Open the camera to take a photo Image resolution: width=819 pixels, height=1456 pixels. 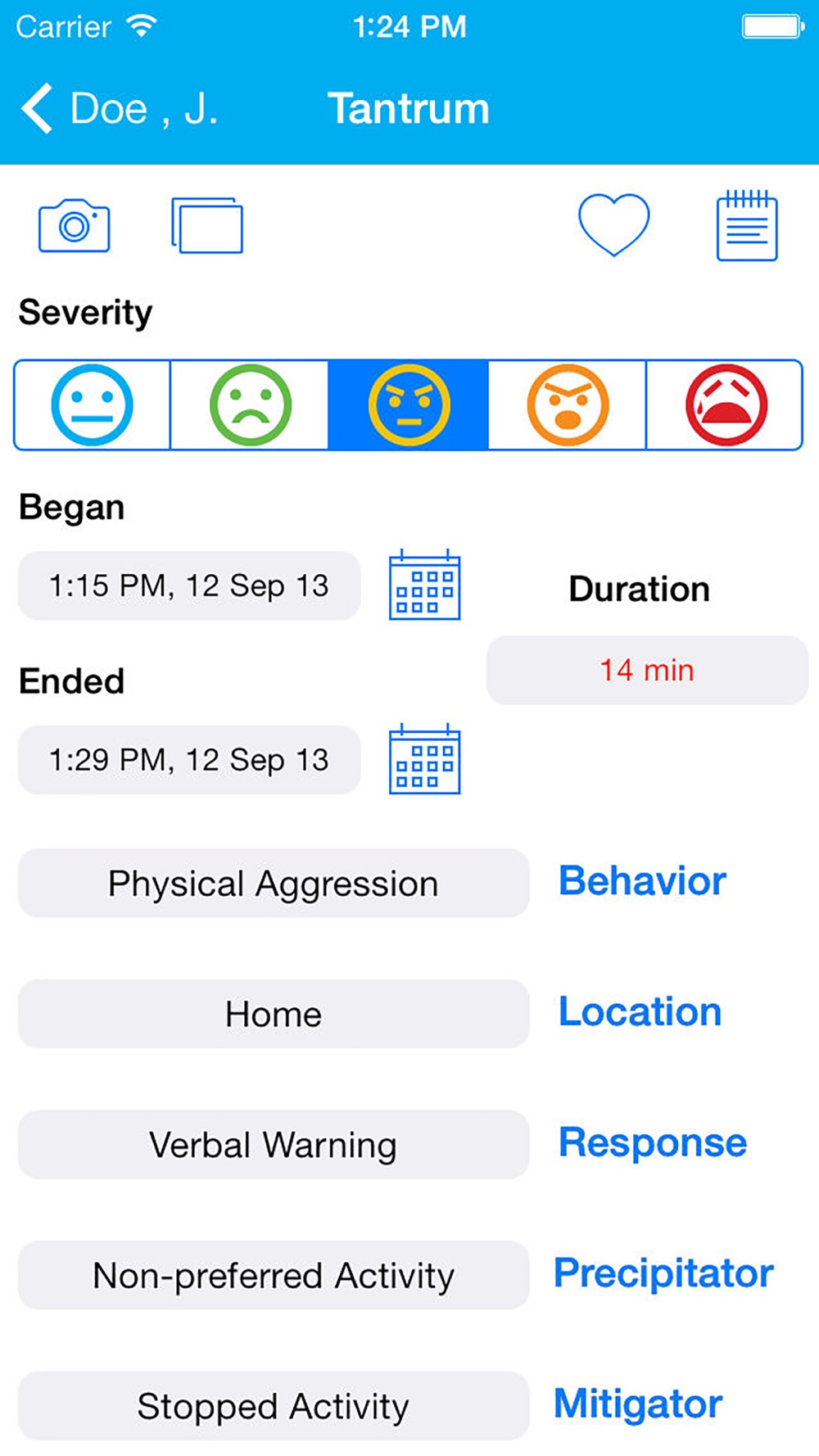coord(75,225)
